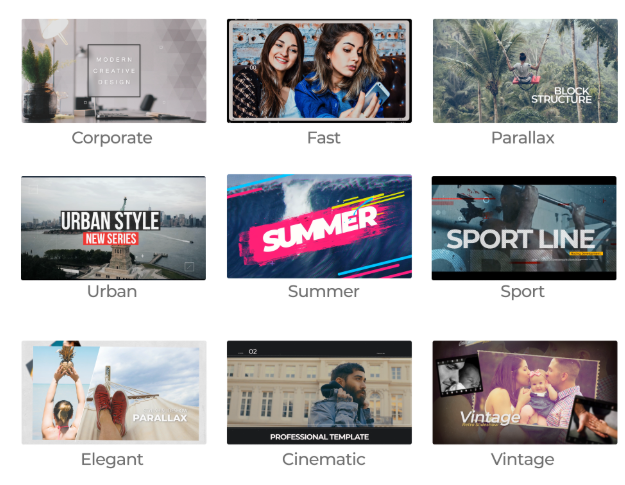Choose the Sport template
The width and height of the screenshot is (625, 485).
tap(524, 228)
